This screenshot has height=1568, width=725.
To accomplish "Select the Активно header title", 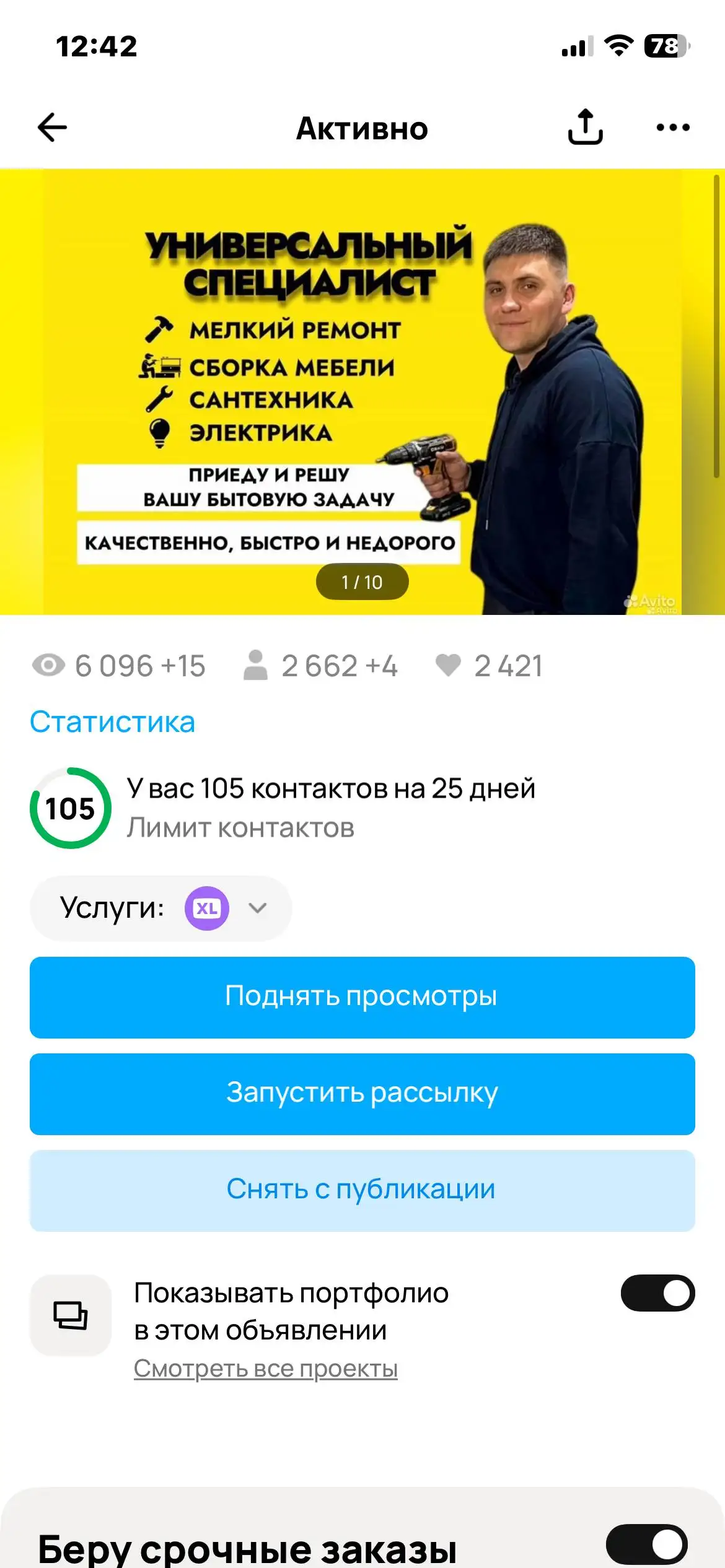I will click(x=362, y=128).
